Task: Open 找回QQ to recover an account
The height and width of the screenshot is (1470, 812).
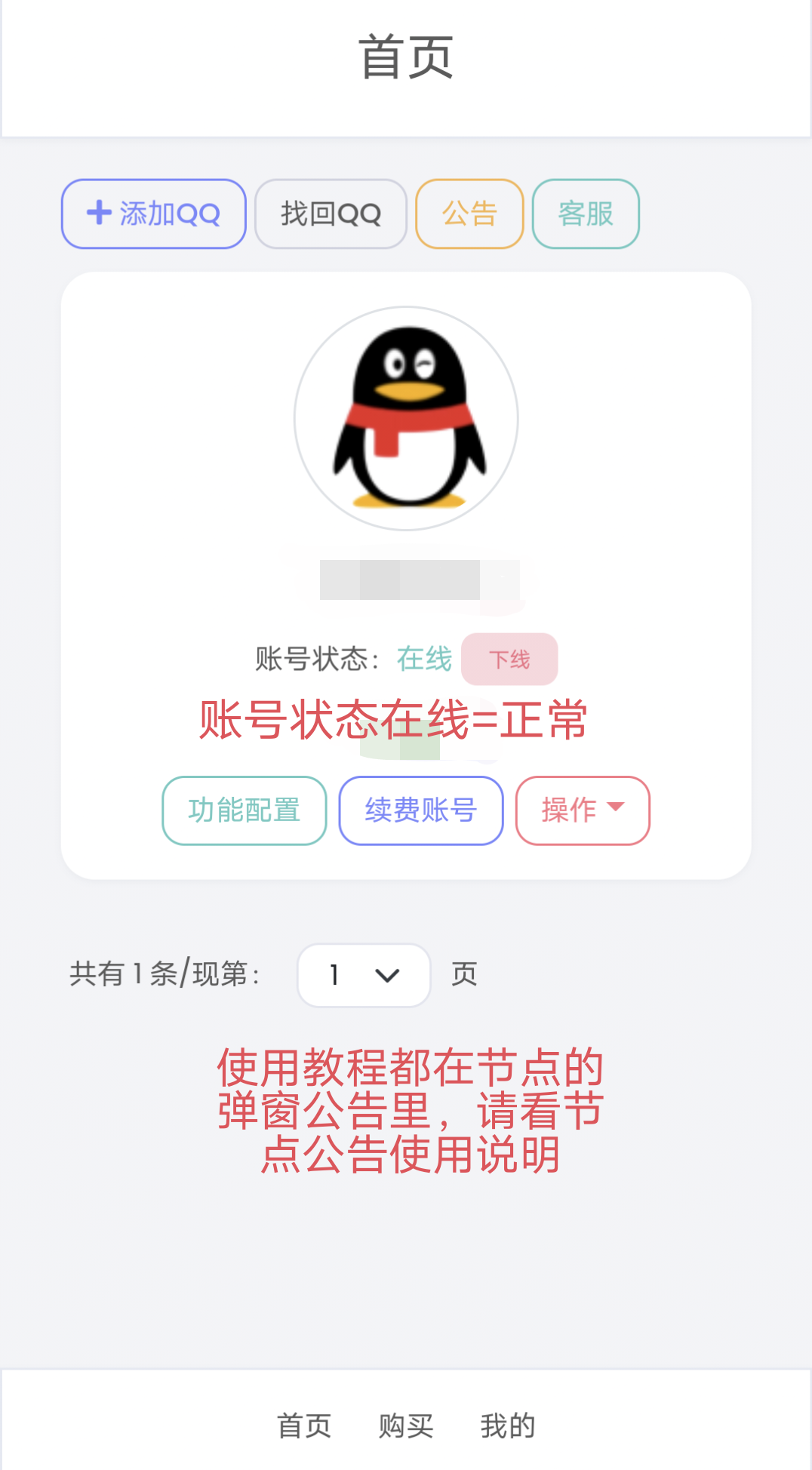Action: [x=331, y=214]
